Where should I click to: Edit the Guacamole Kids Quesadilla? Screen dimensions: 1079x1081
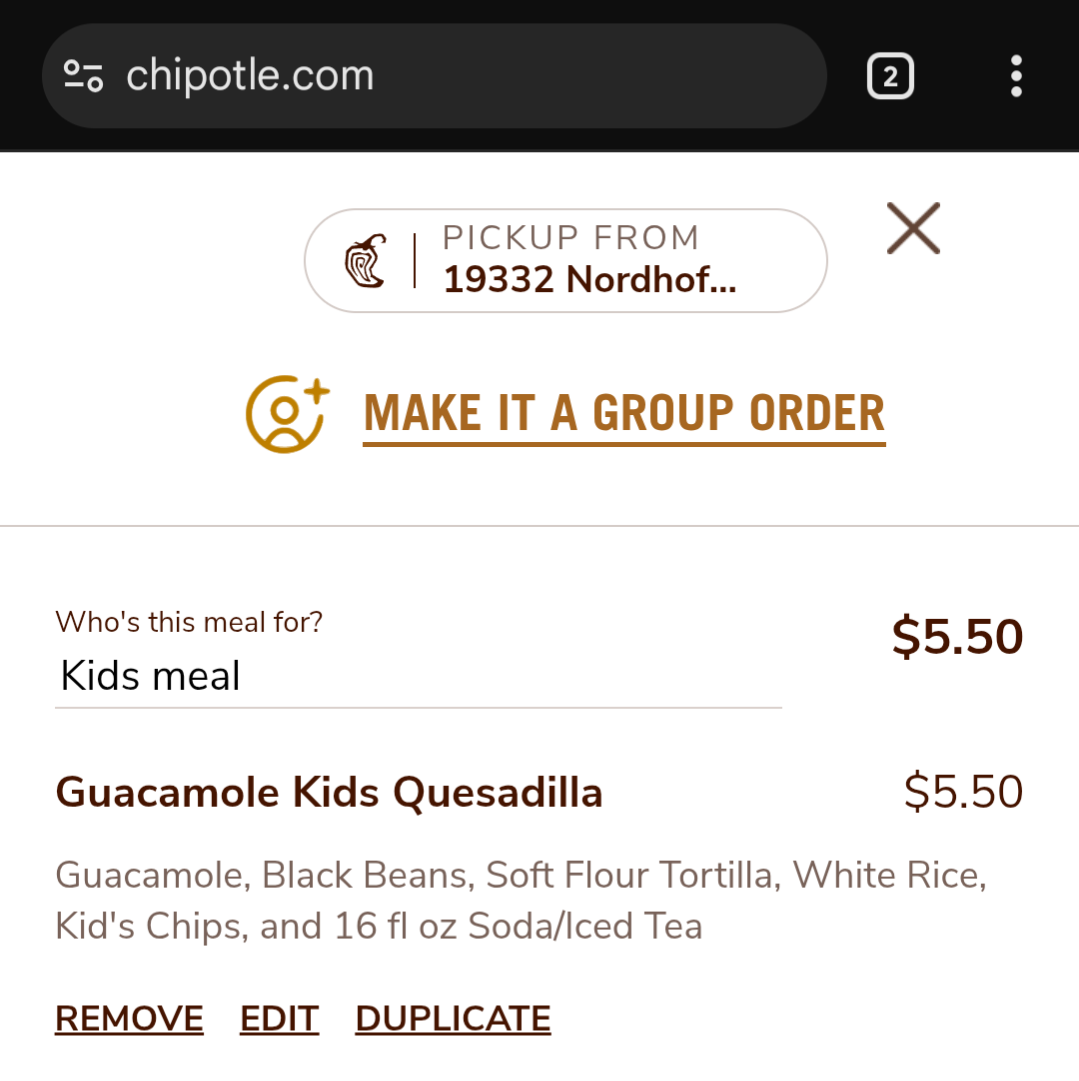279,1019
